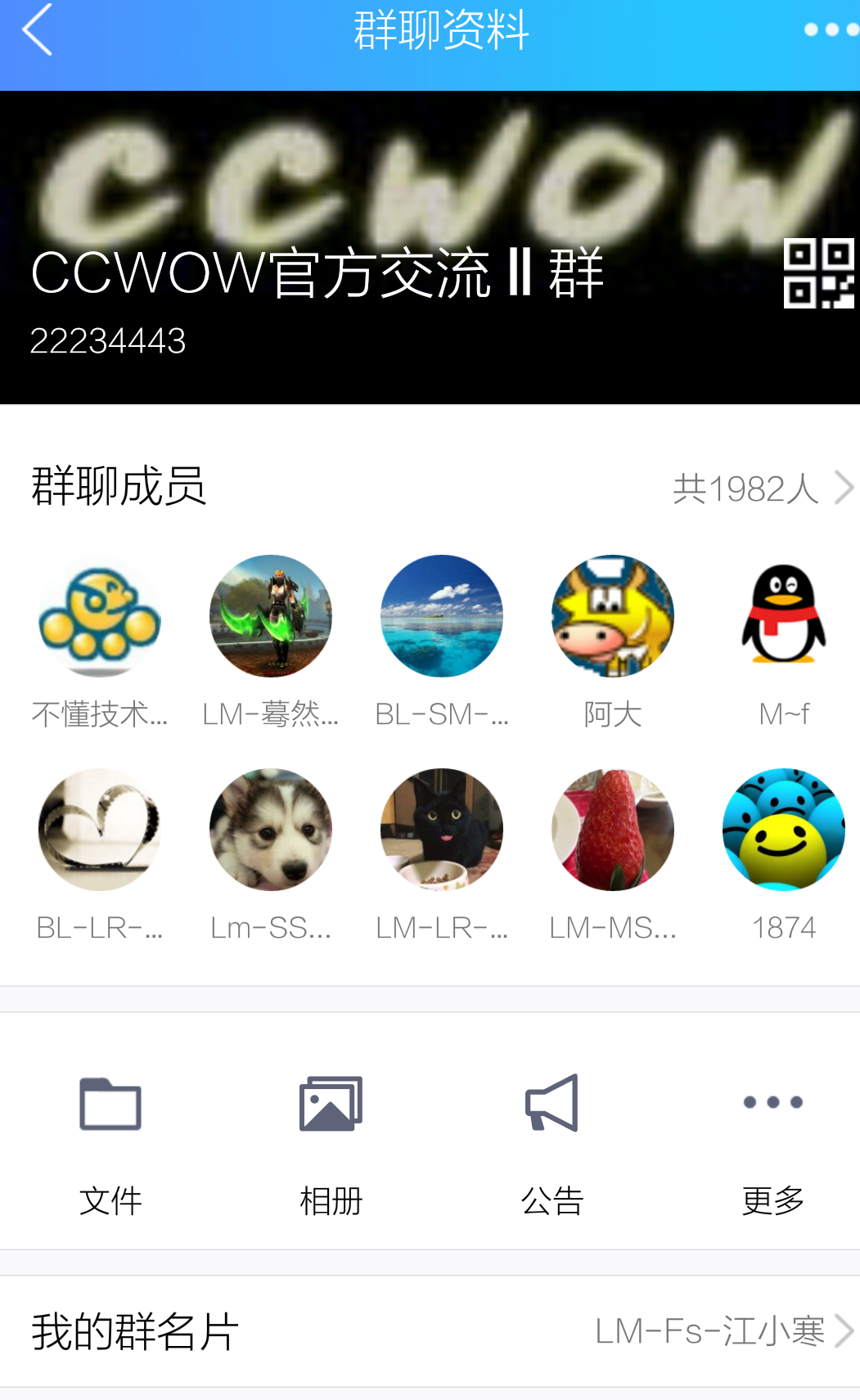This screenshot has height=1400, width=860.
Task: Select member LM-蓦然's game avatar
Action: coord(270,616)
